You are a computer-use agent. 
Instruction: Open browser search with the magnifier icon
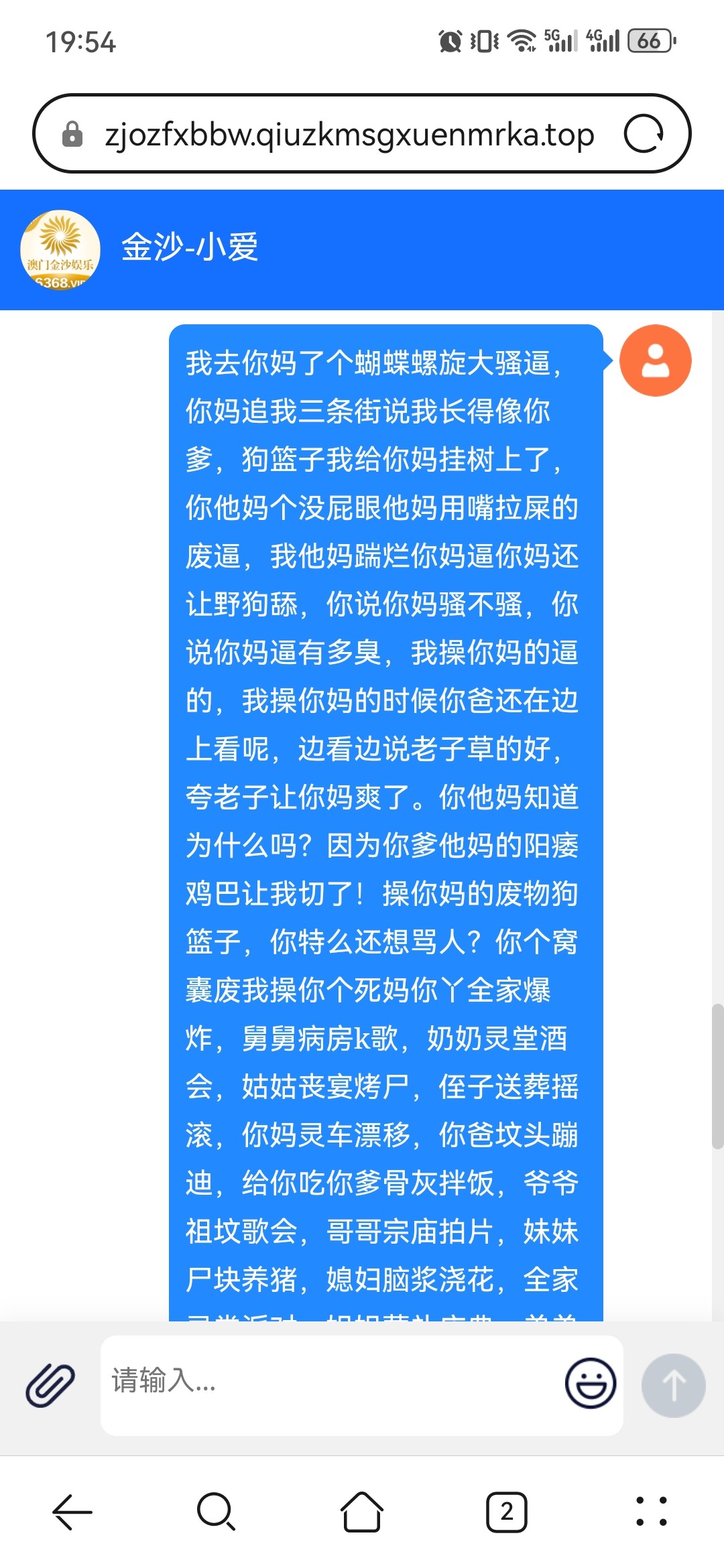[x=217, y=1512]
